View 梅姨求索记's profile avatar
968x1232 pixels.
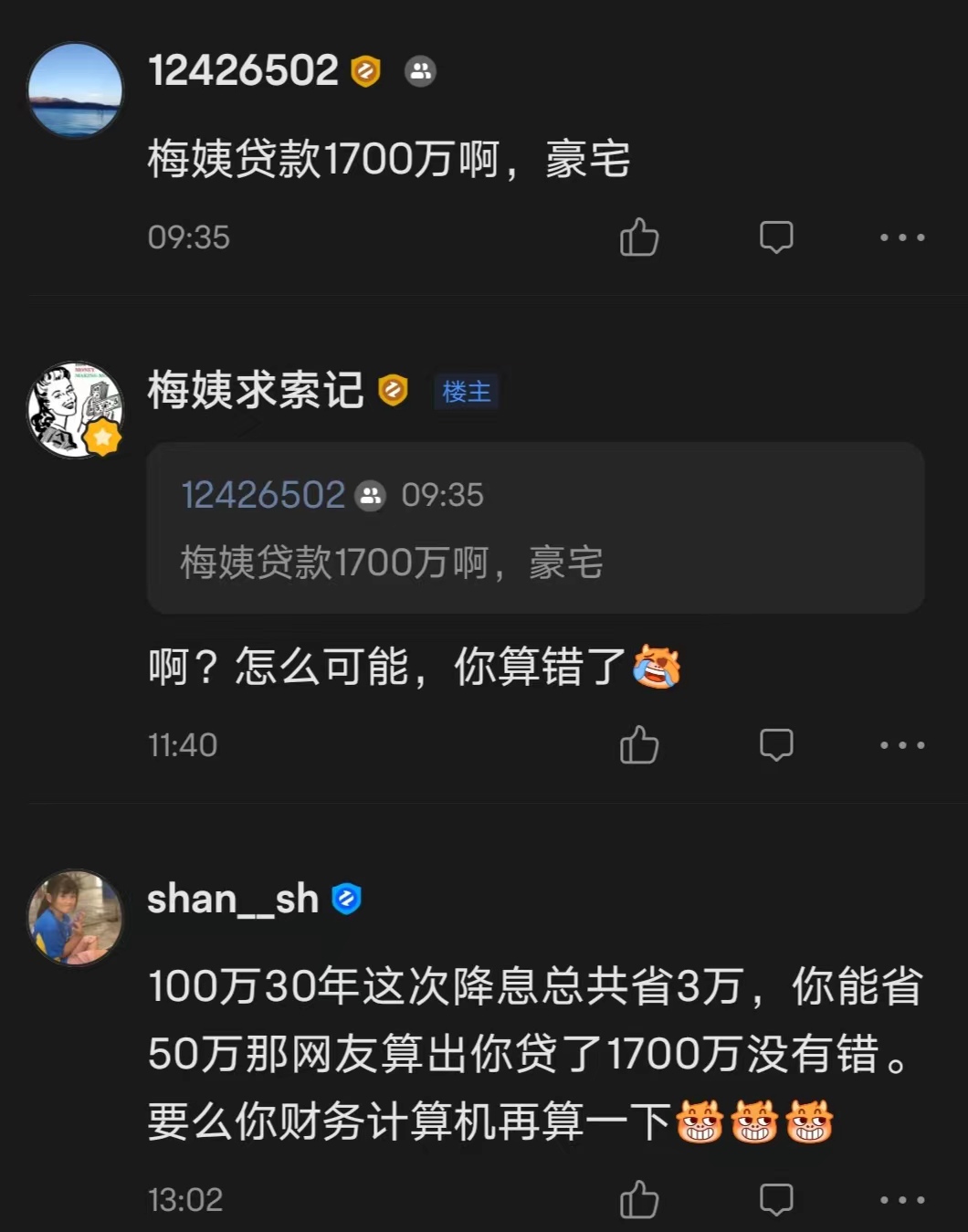tap(76, 410)
